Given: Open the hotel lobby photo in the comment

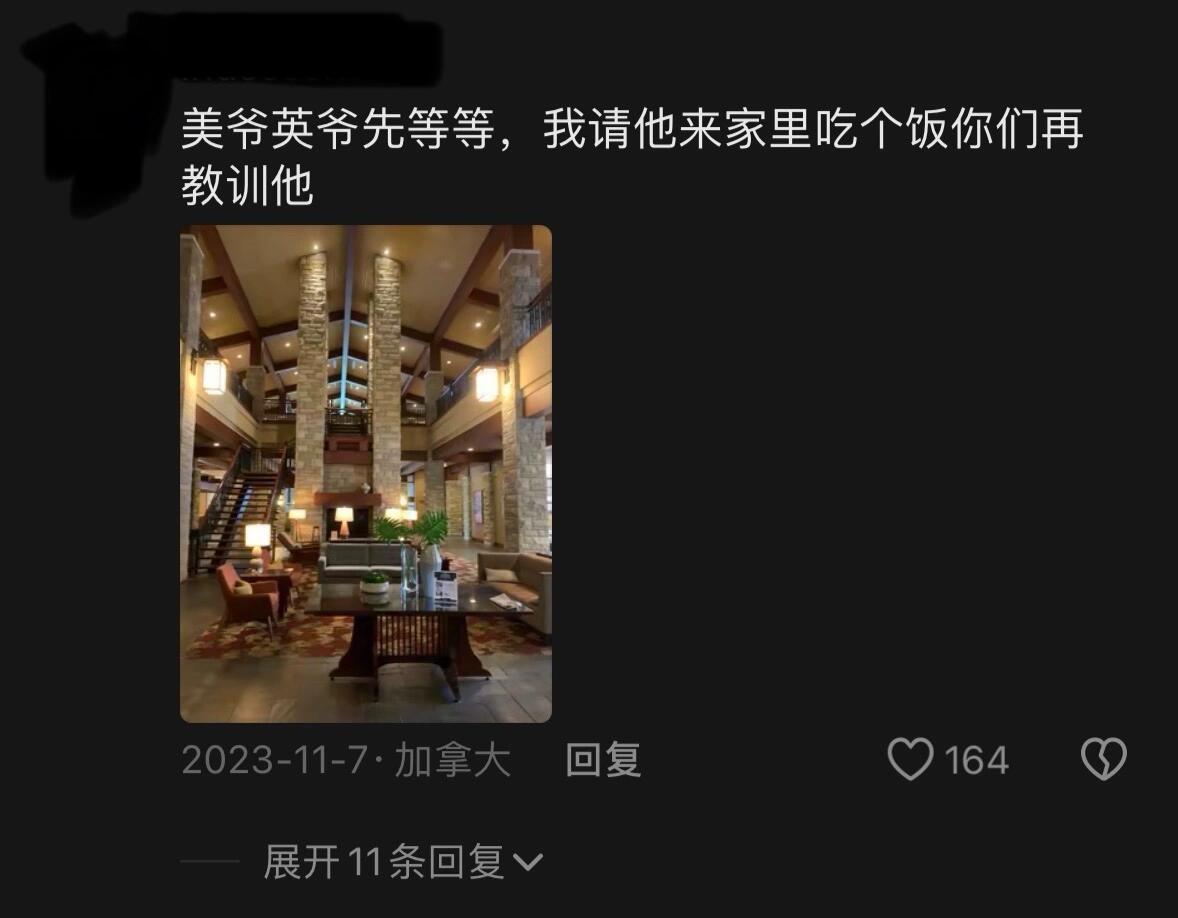Looking at the screenshot, I should (365, 473).
